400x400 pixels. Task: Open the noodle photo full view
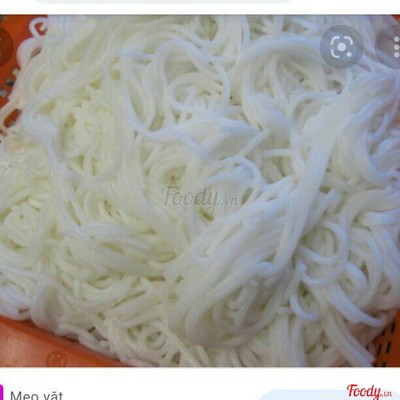(x=200, y=191)
